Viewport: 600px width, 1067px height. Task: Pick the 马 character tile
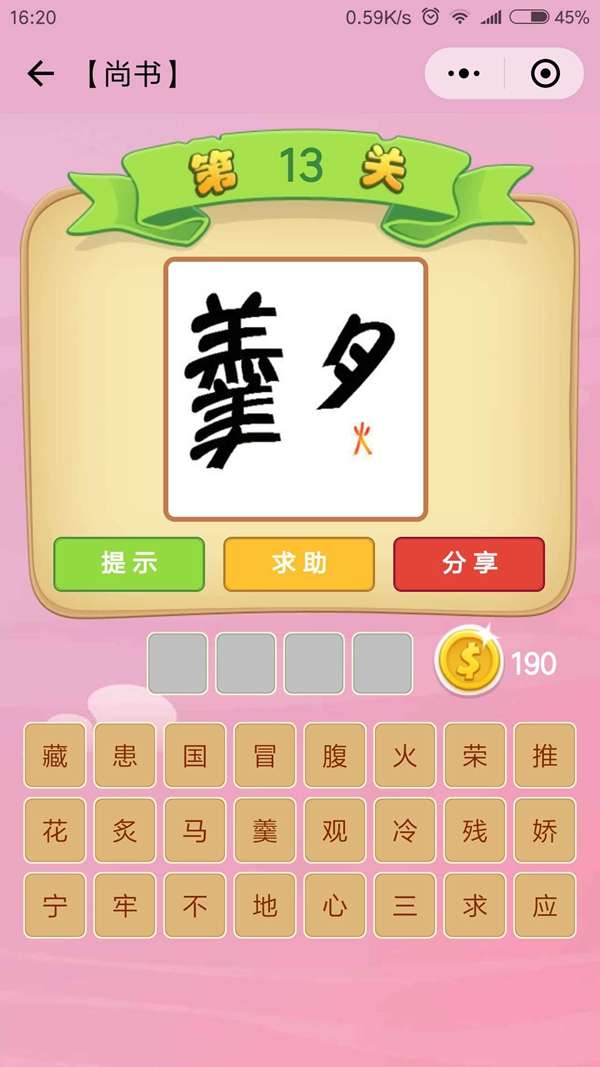[195, 831]
